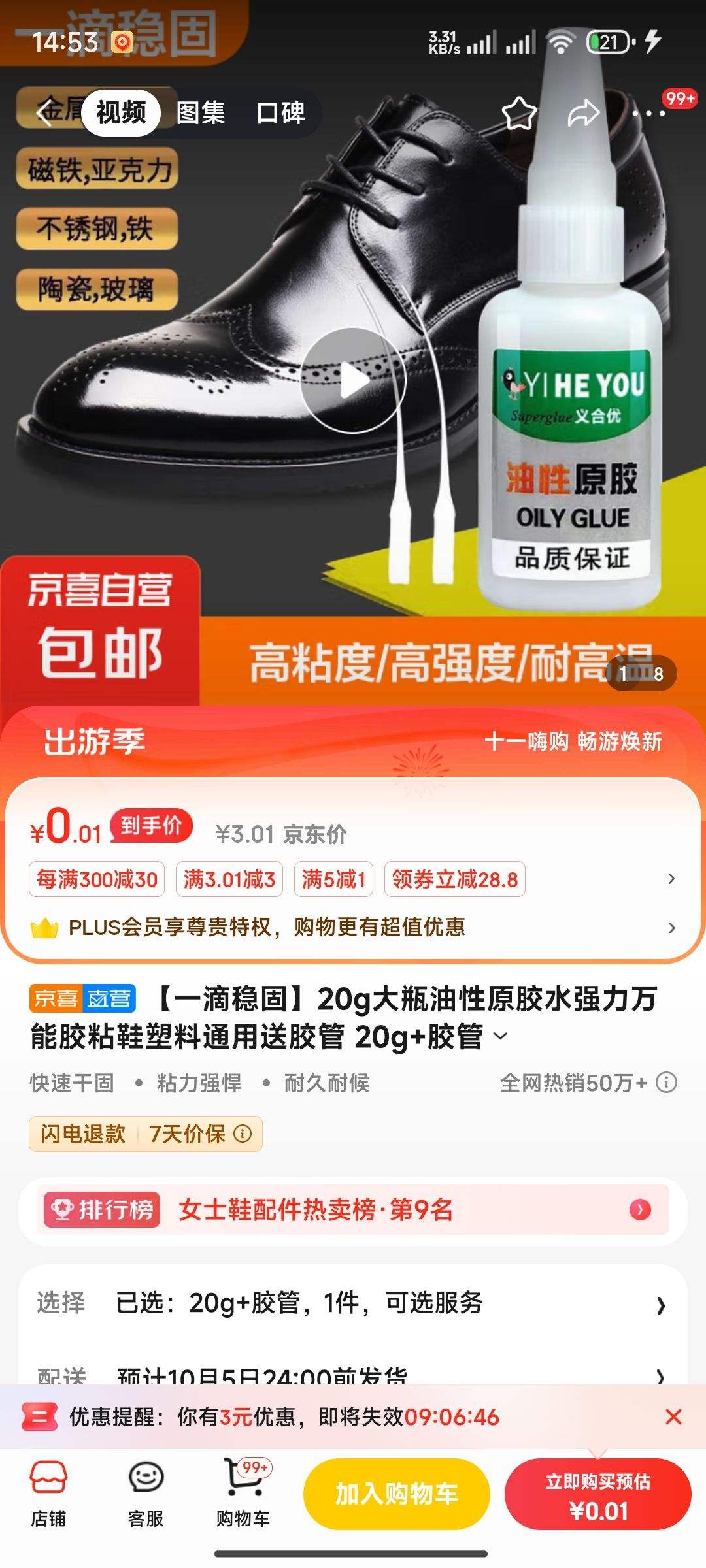Switch to the 口碑 tab

click(281, 112)
